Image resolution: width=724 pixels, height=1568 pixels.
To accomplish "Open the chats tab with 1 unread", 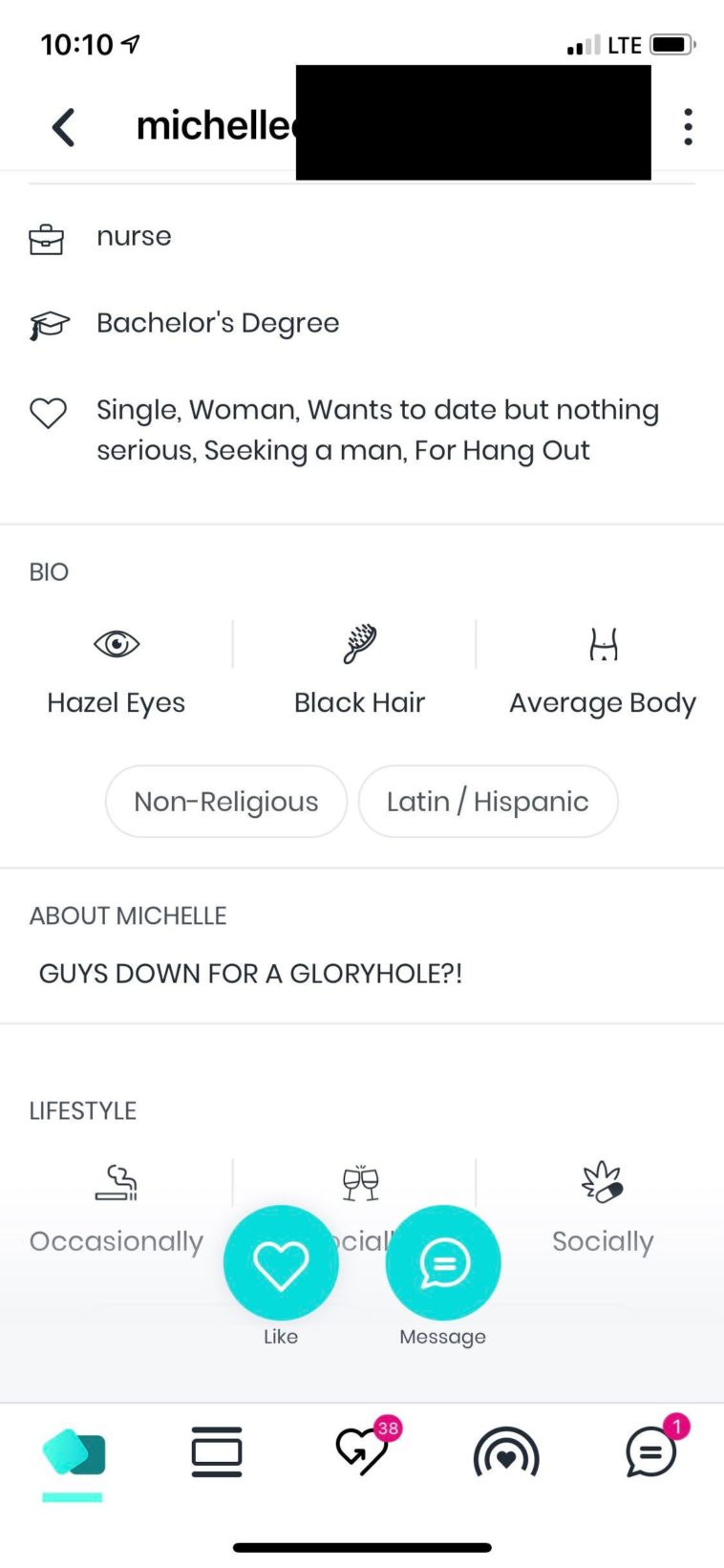I will pos(651,1452).
